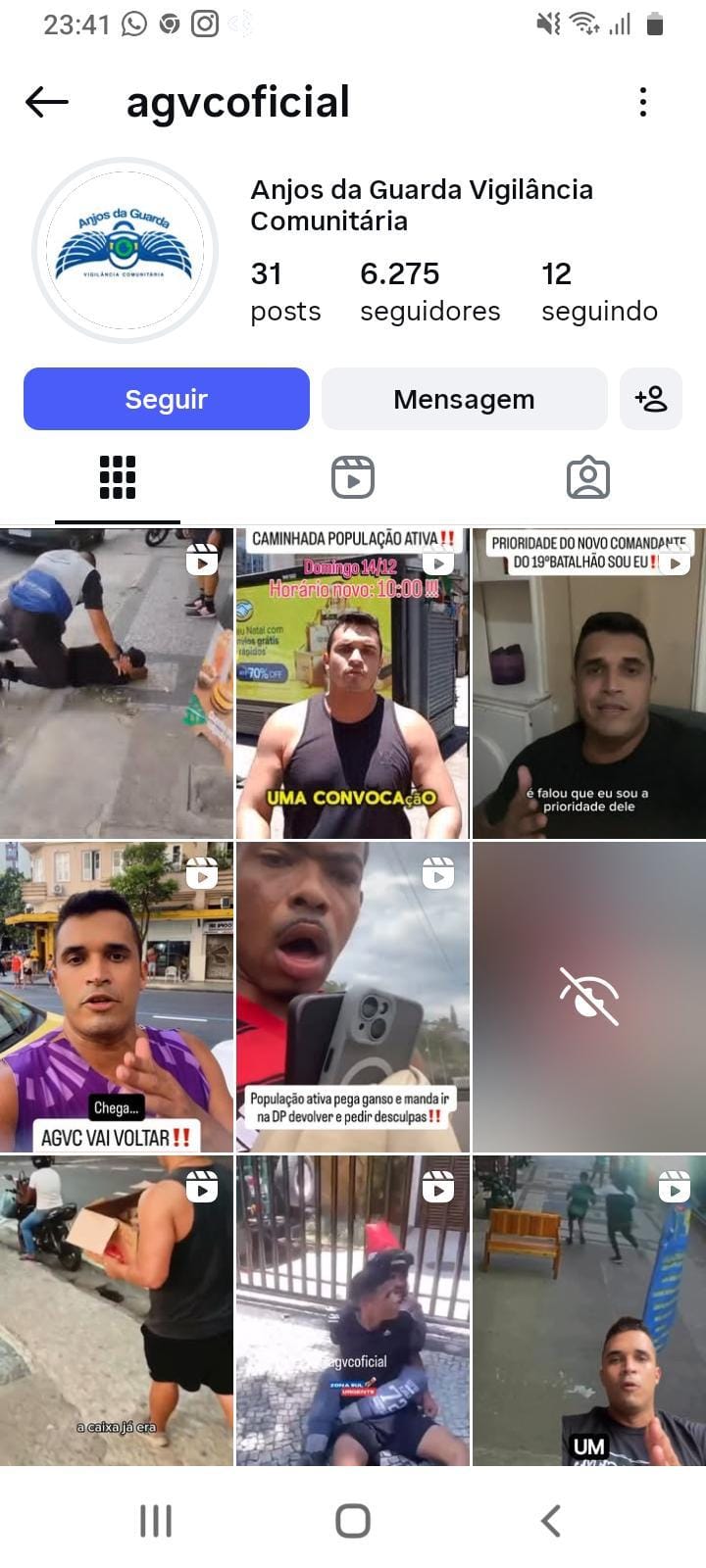Show suggested accounts with add-person icon

point(651,399)
